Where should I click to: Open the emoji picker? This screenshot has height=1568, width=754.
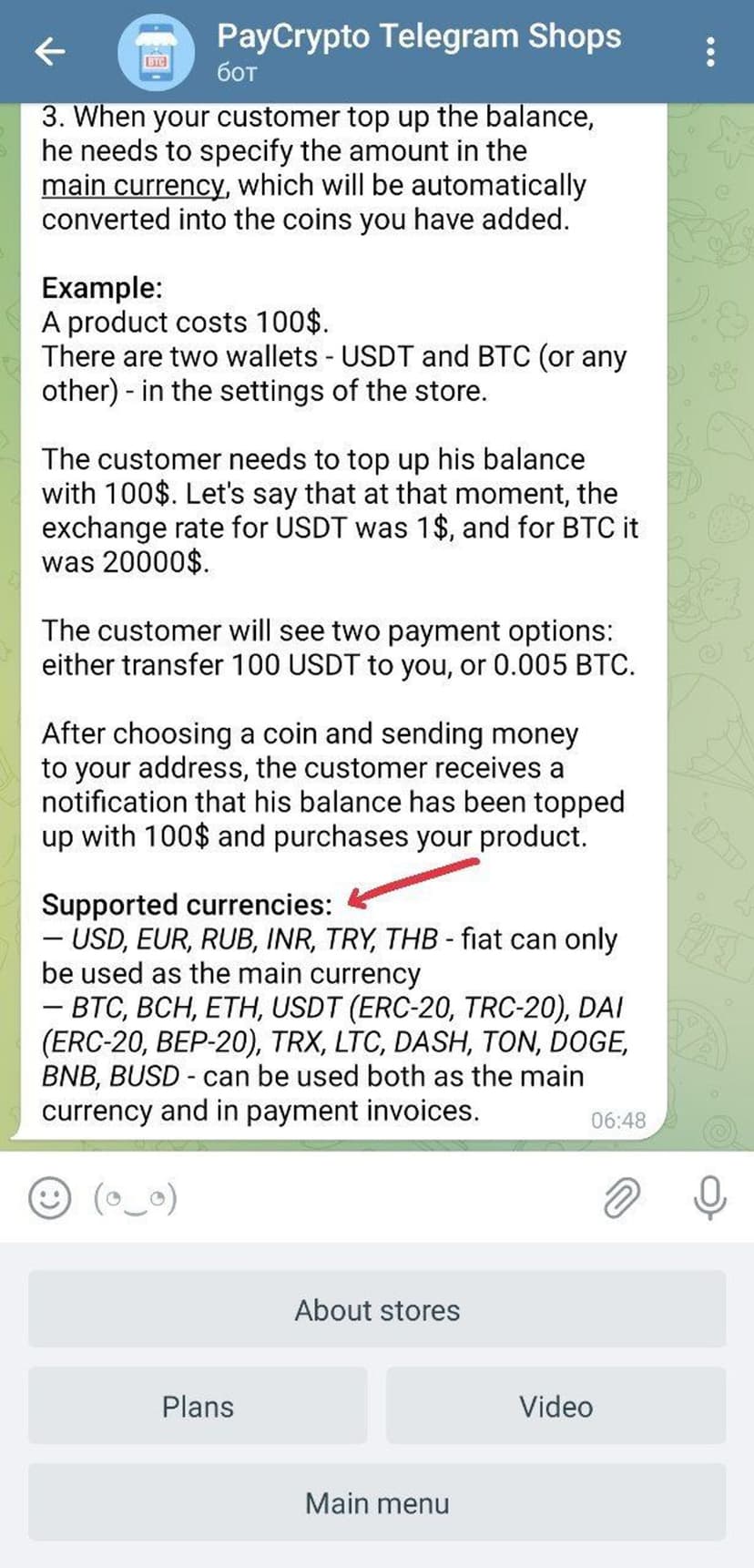pyautogui.click(x=49, y=1197)
